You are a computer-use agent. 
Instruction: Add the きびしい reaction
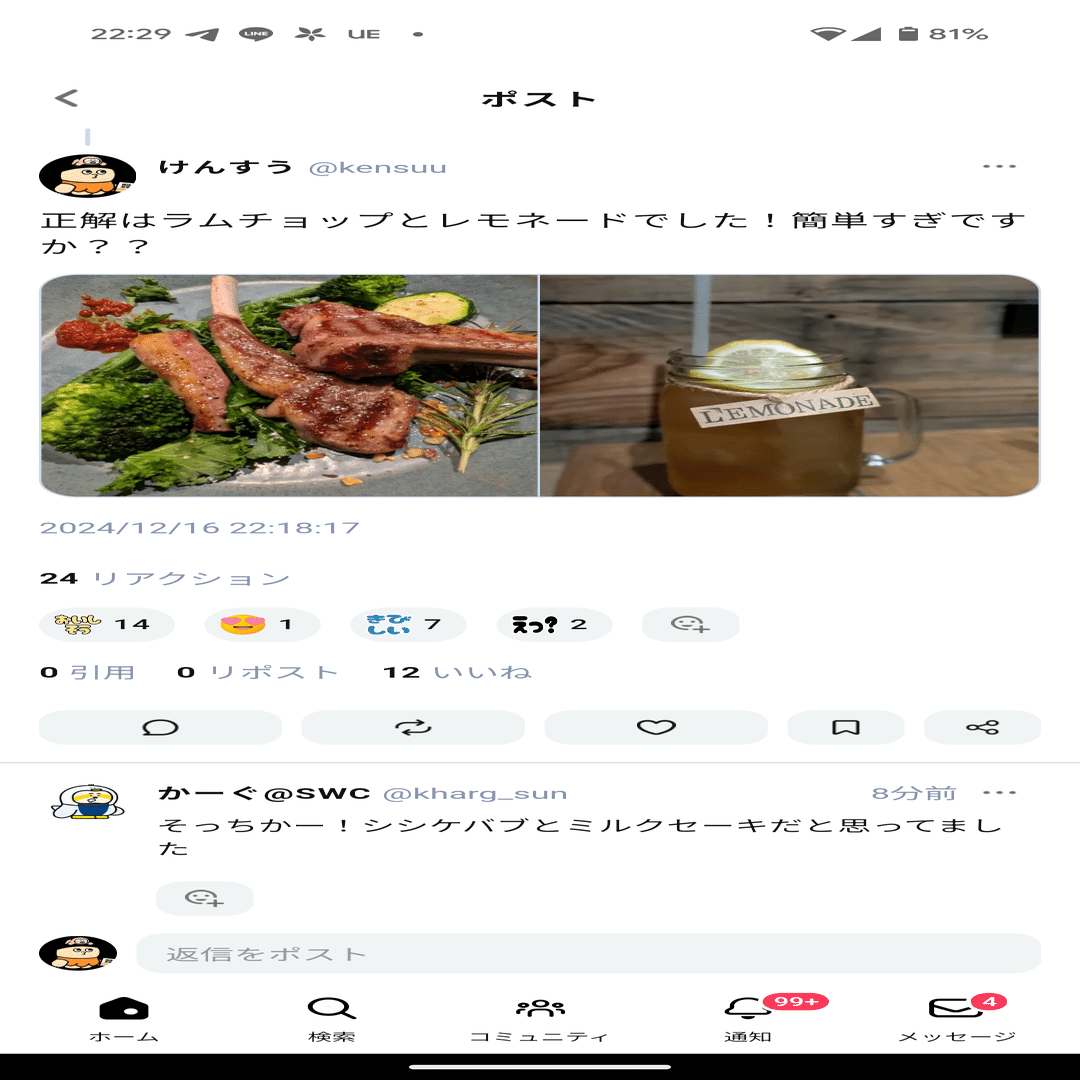pos(408,625)
